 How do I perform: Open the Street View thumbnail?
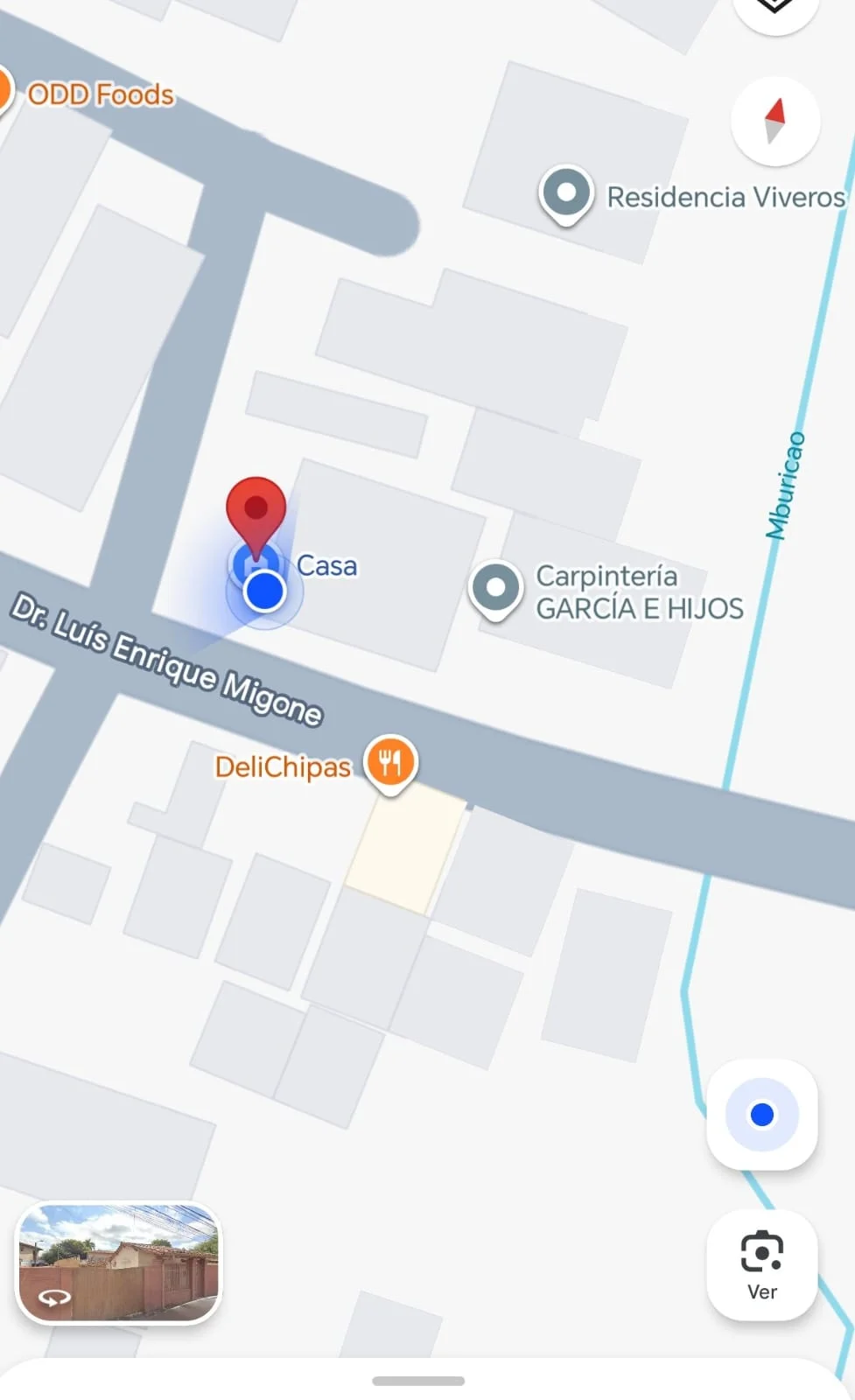coord(119,1262)
